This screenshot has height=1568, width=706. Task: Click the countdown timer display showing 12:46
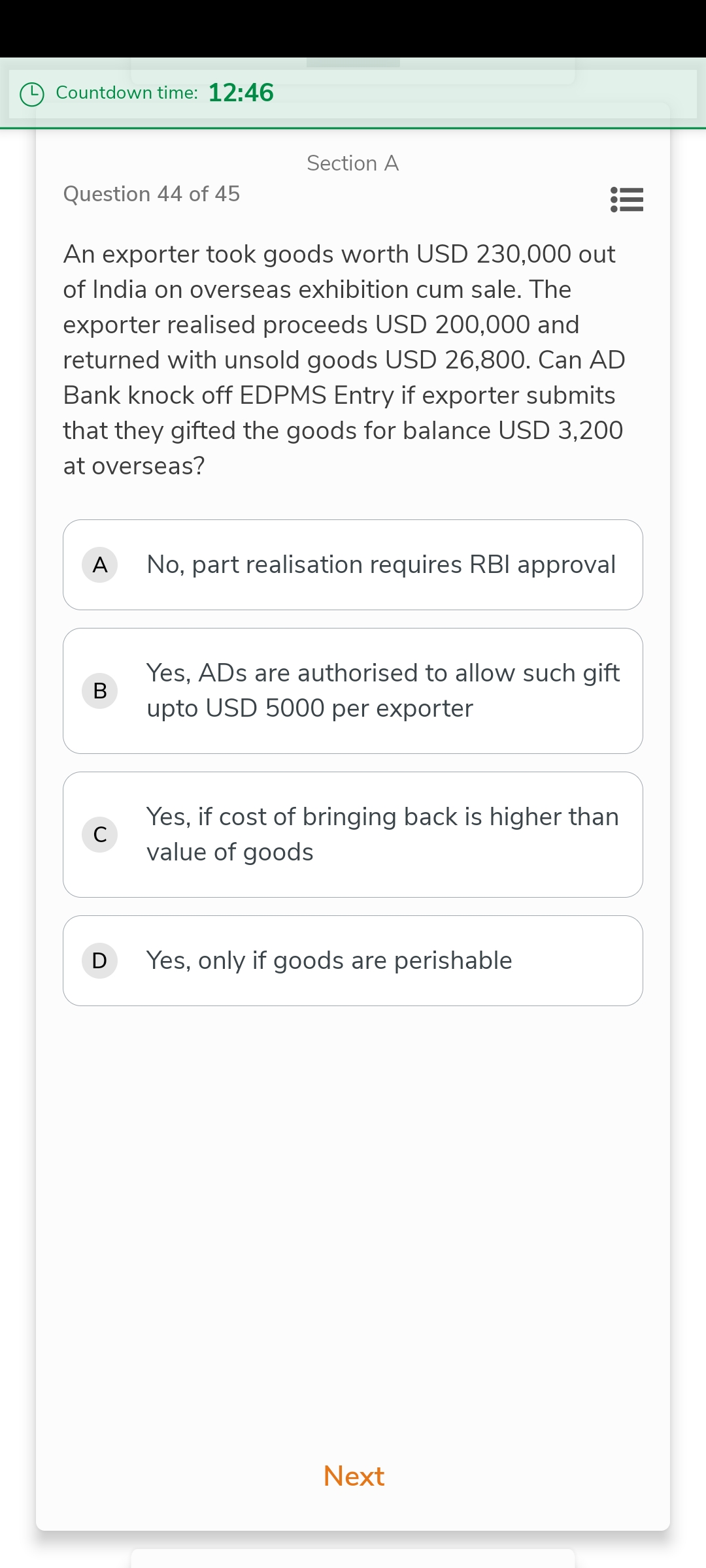click(241, 93)
